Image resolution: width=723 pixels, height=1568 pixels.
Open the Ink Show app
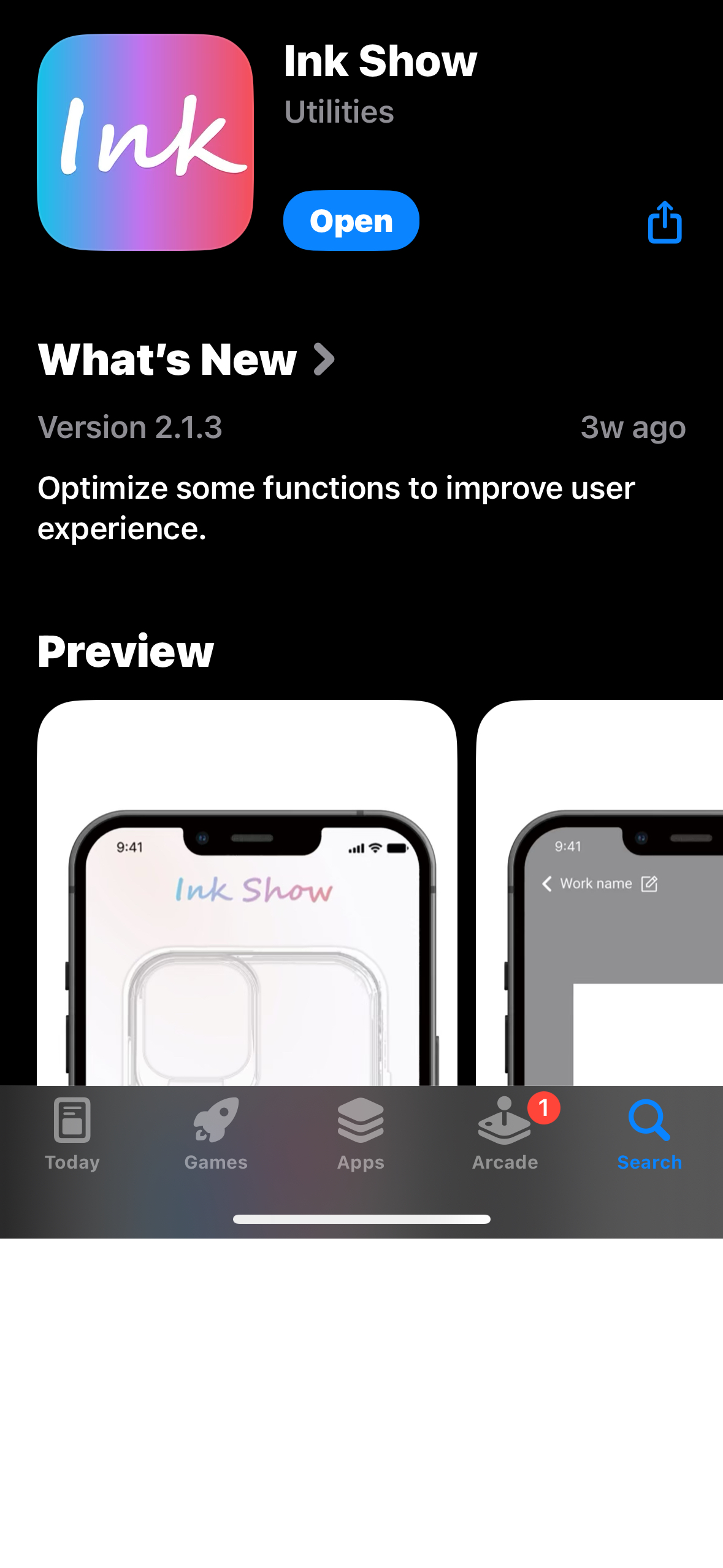351,221
